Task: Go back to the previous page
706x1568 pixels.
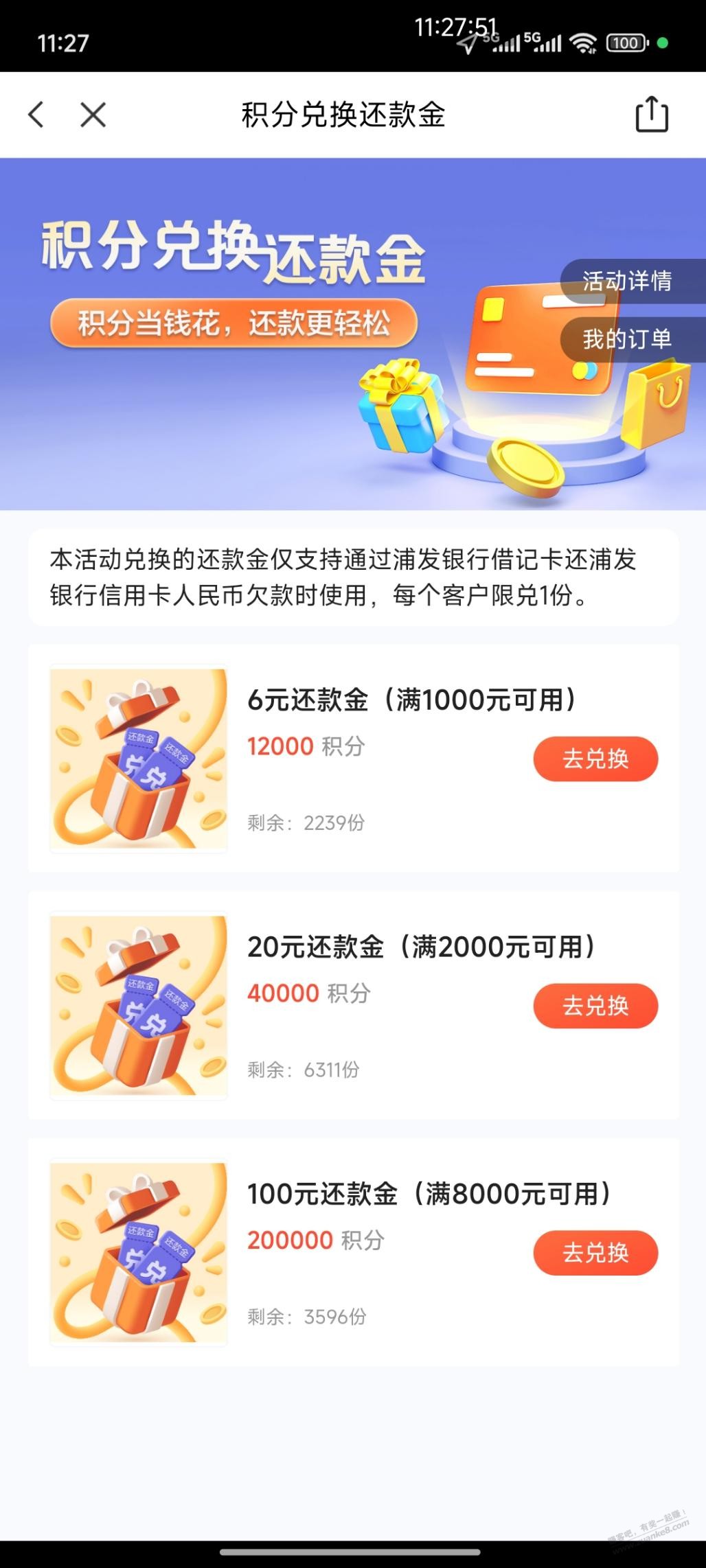Action: tap(36, 115)
